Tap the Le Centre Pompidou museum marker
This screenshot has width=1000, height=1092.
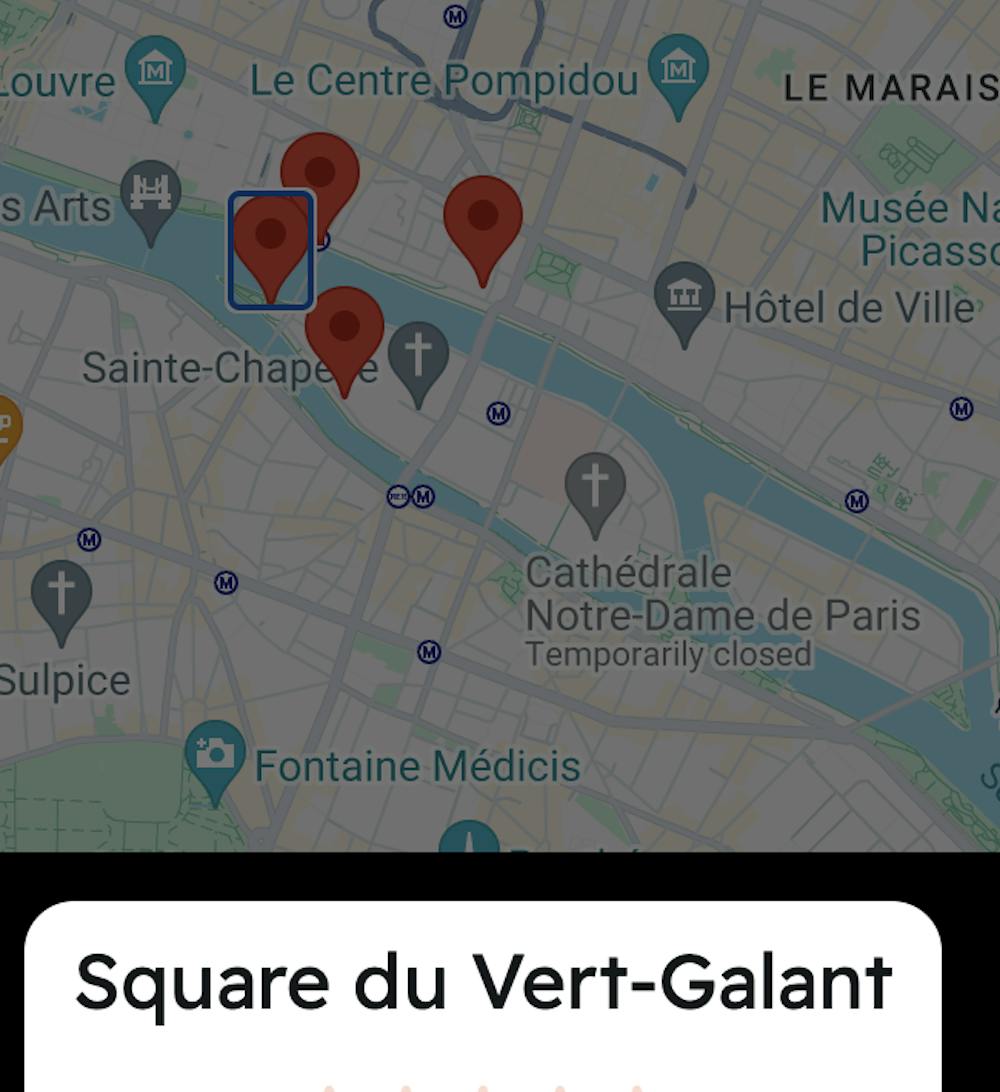click(x=678, y=73)
